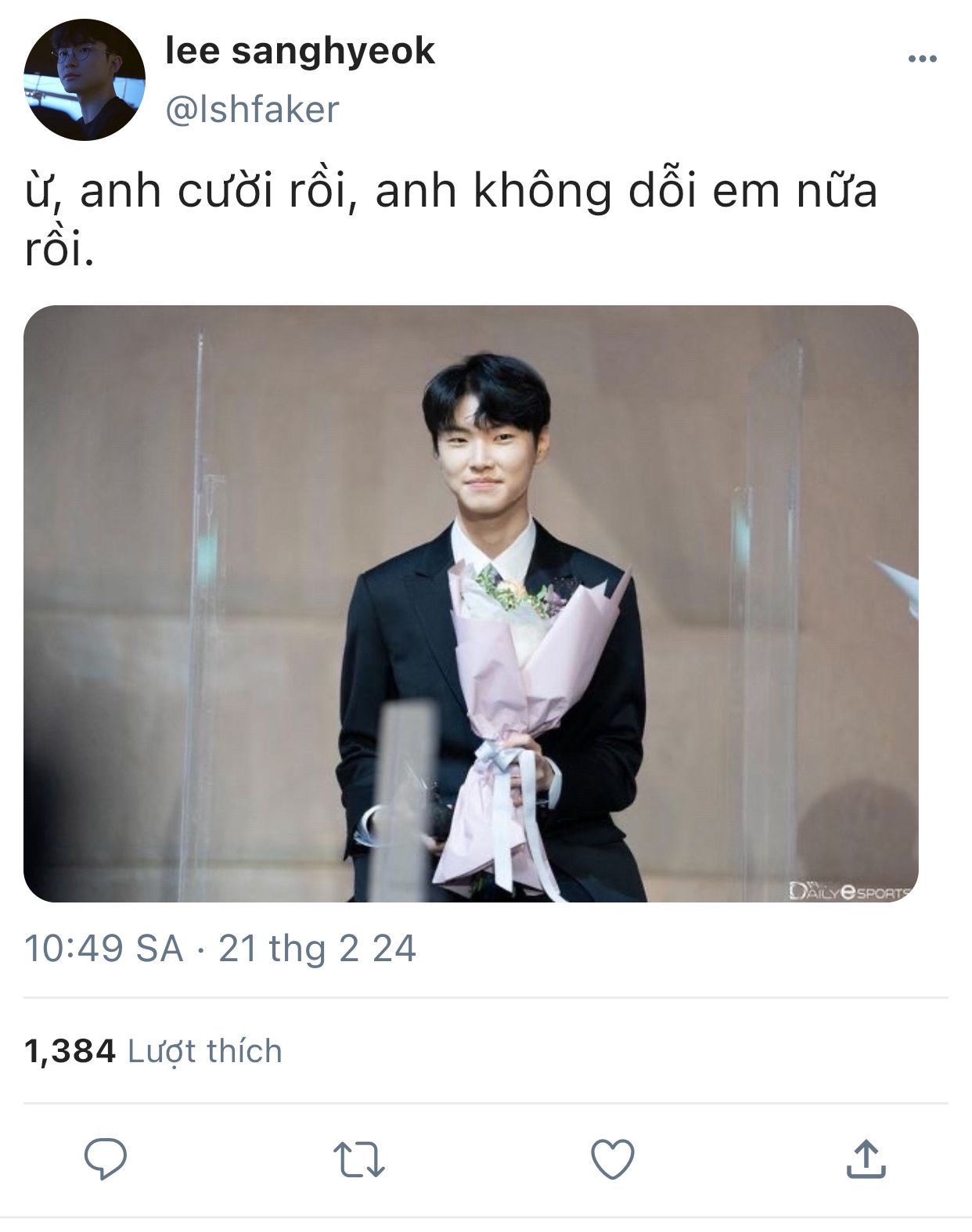Viewport: 972px width, 1232px height.
Task: Reply to this tweet with the comment icon
Action: [x=106, y=1158]
